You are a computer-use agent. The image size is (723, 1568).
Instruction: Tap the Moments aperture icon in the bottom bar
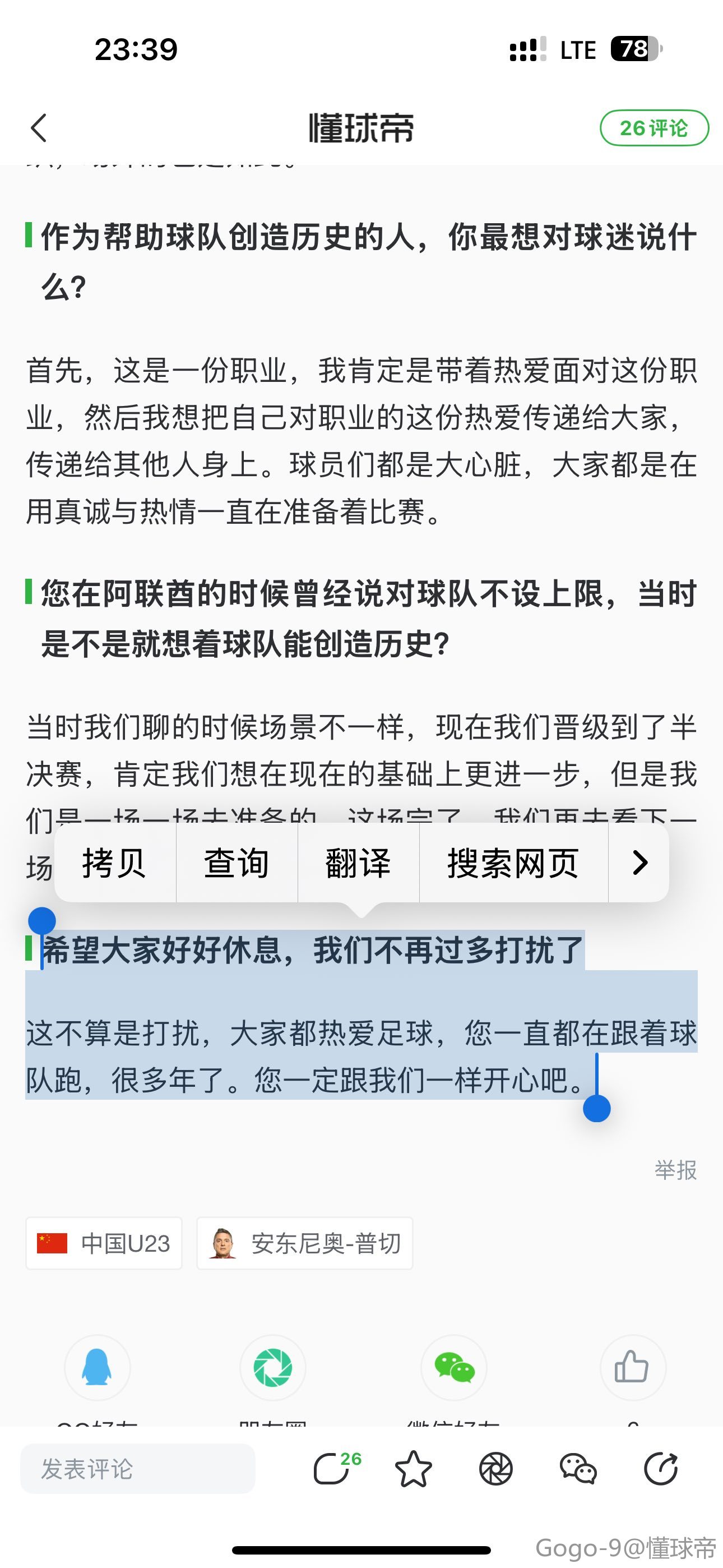pos(496,1469)
